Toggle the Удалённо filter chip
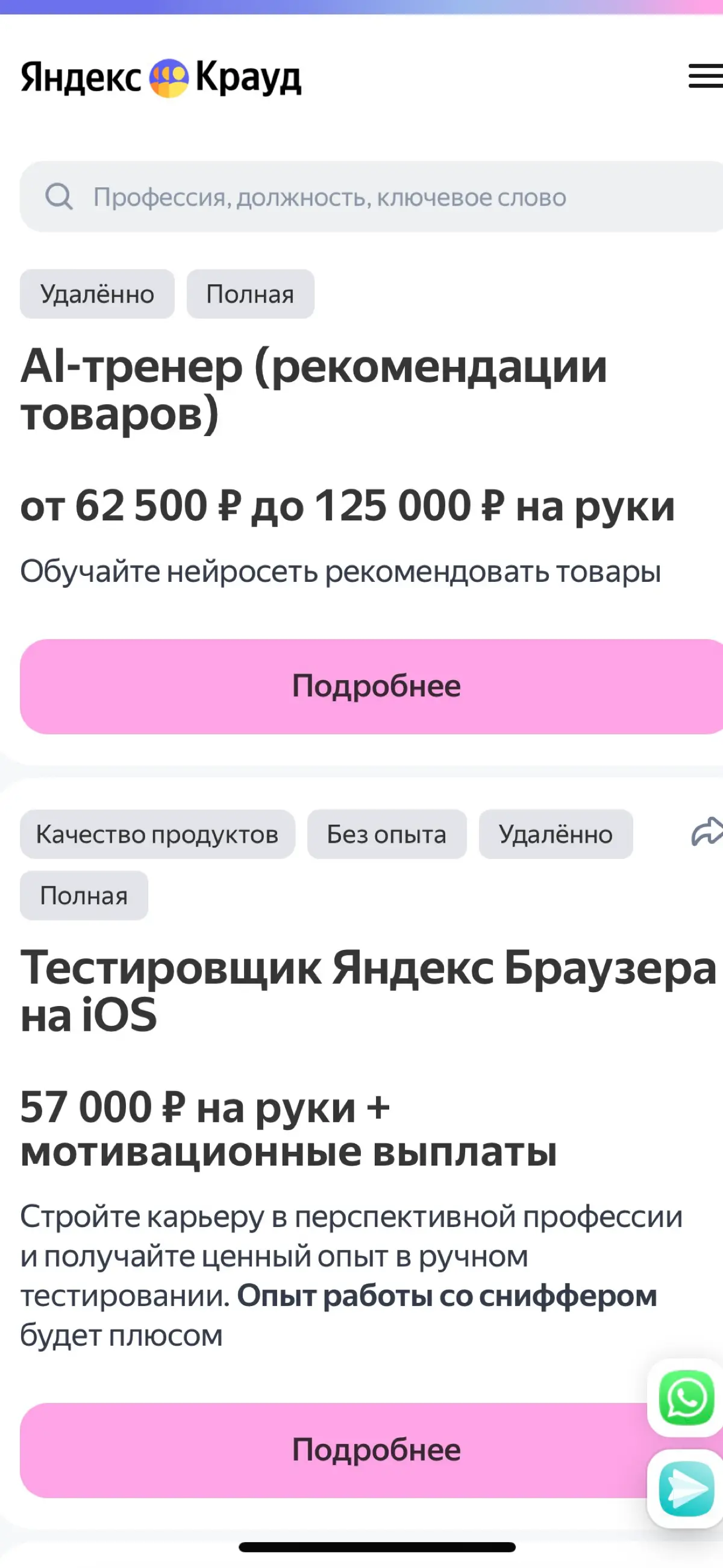The width and height of the screenshot is (723, 1568). click(97, 294)
